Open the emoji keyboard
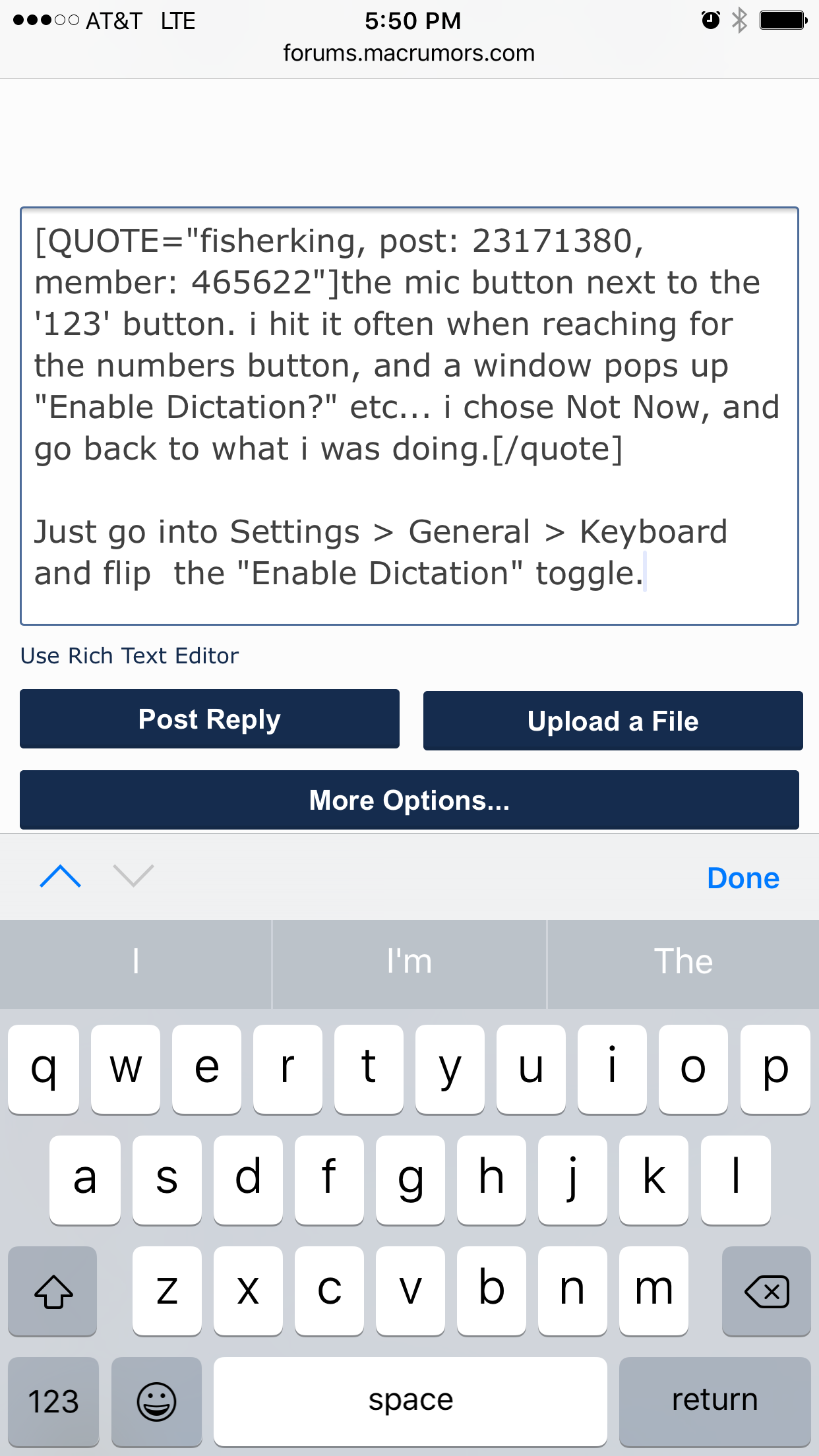The width and height of the screenshot is (819, 1456). coord(156,1401)
